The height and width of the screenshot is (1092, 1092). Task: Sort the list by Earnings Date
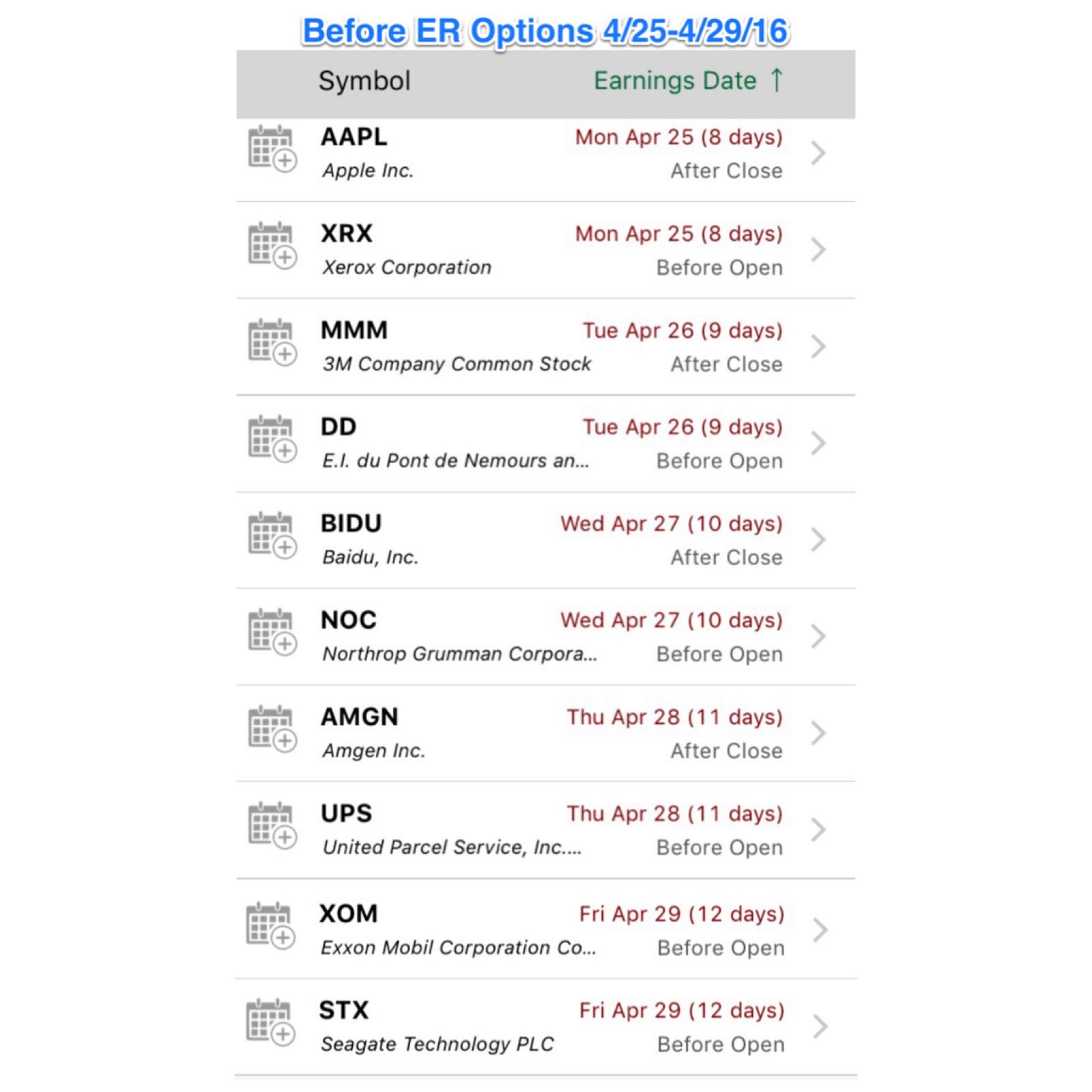tap(688, 81)
